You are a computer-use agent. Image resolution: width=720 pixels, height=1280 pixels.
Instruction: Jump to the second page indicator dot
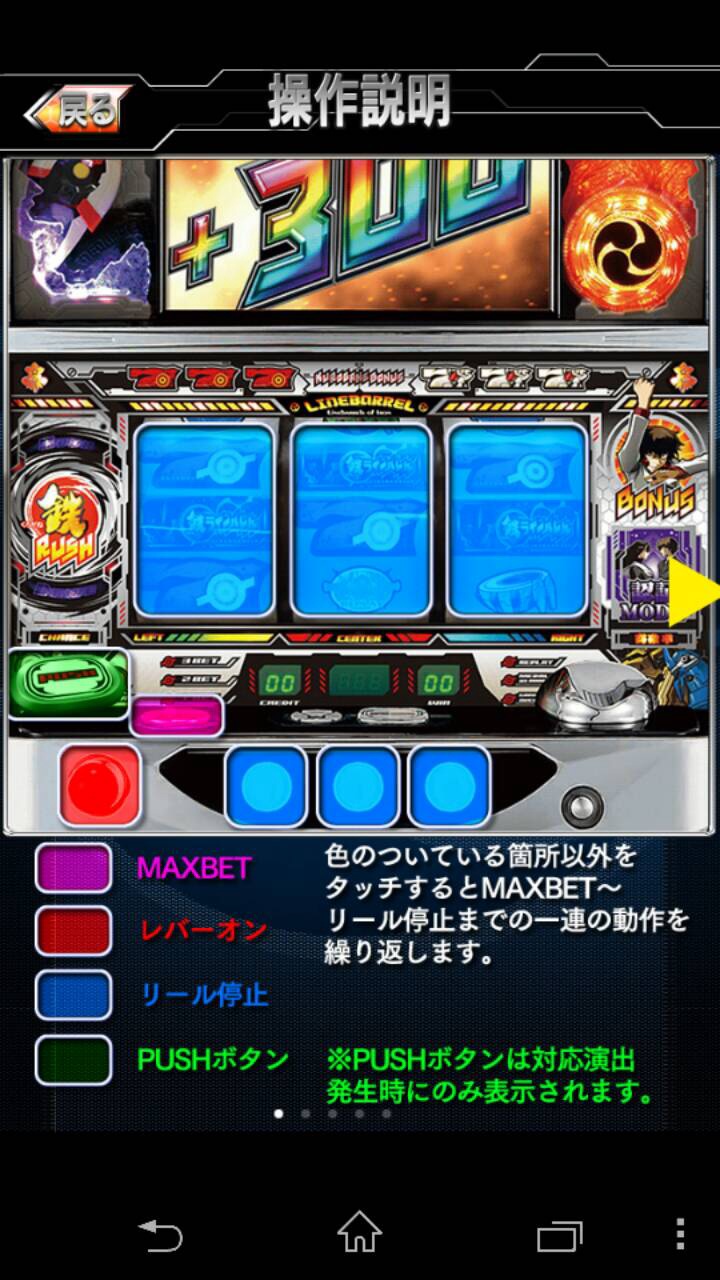(x=305, y=1113)
